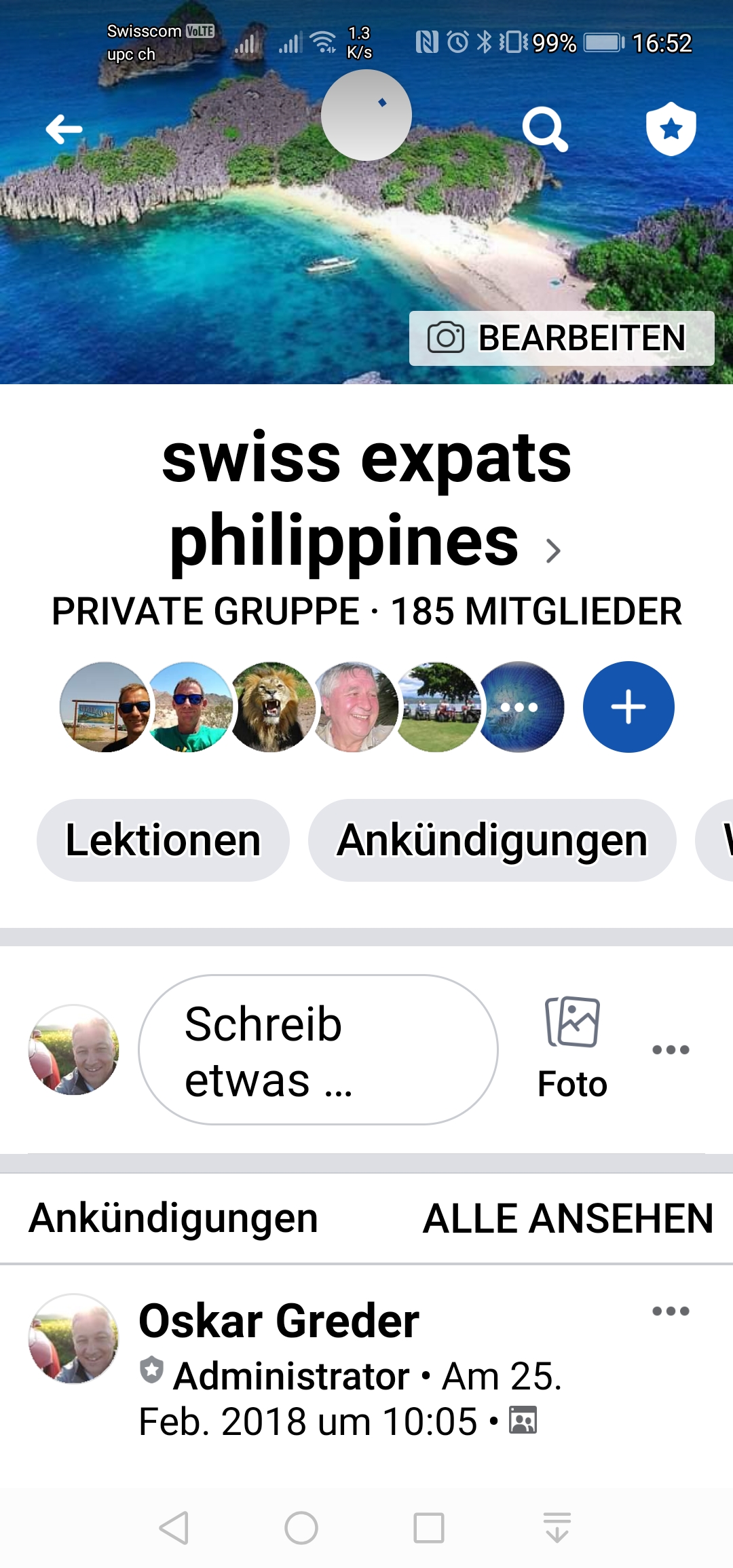733x1568 pixels.
Task: Select the Lektionen chip
Action: [x=163, y=840]
